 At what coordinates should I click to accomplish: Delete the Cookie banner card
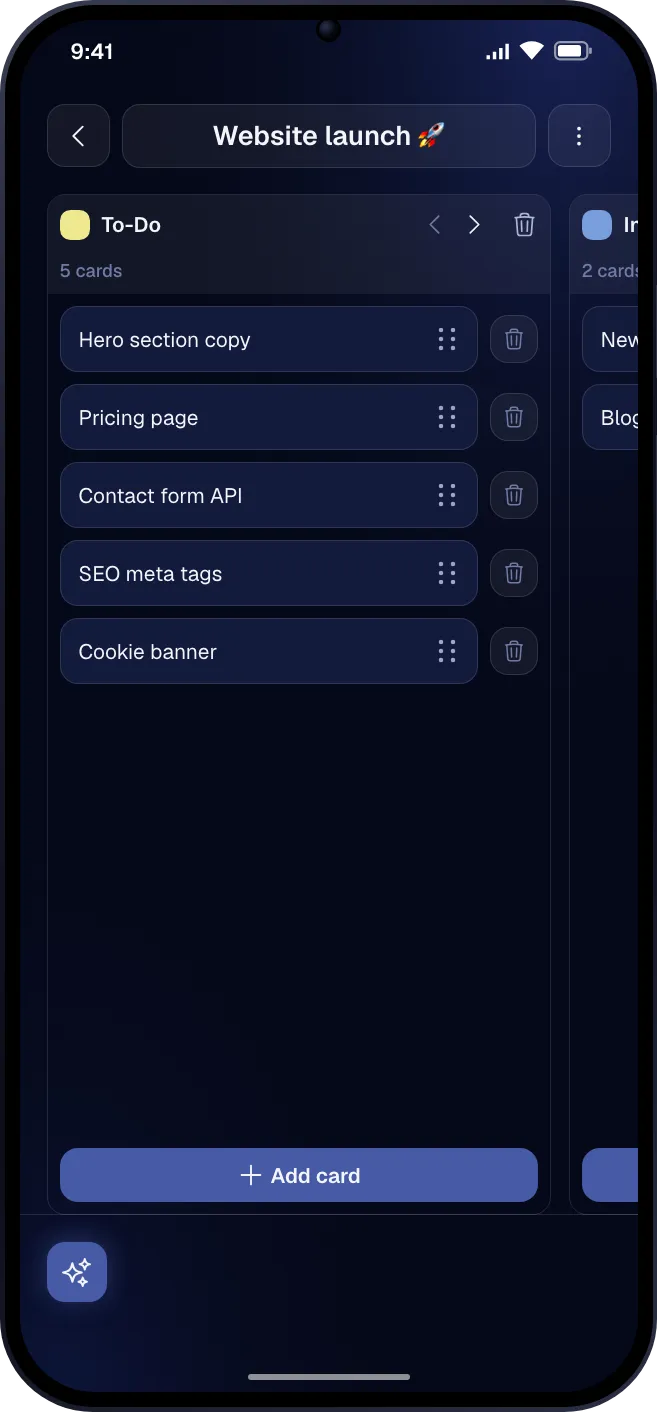click(x=514, y=651)
